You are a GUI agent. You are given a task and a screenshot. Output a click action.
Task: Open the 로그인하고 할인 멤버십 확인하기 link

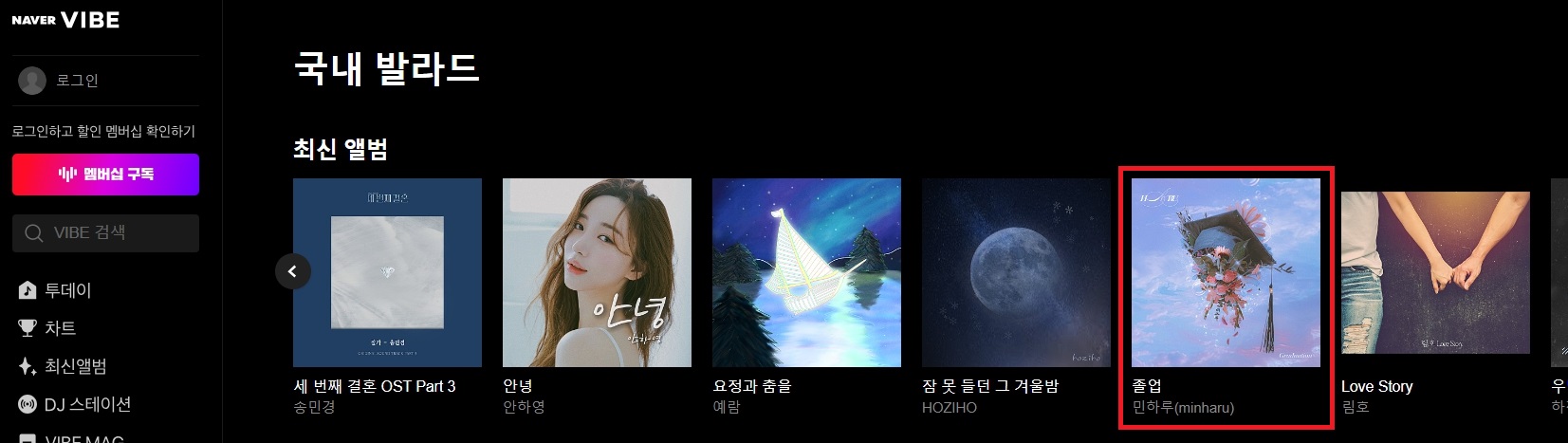click(103, 131)
